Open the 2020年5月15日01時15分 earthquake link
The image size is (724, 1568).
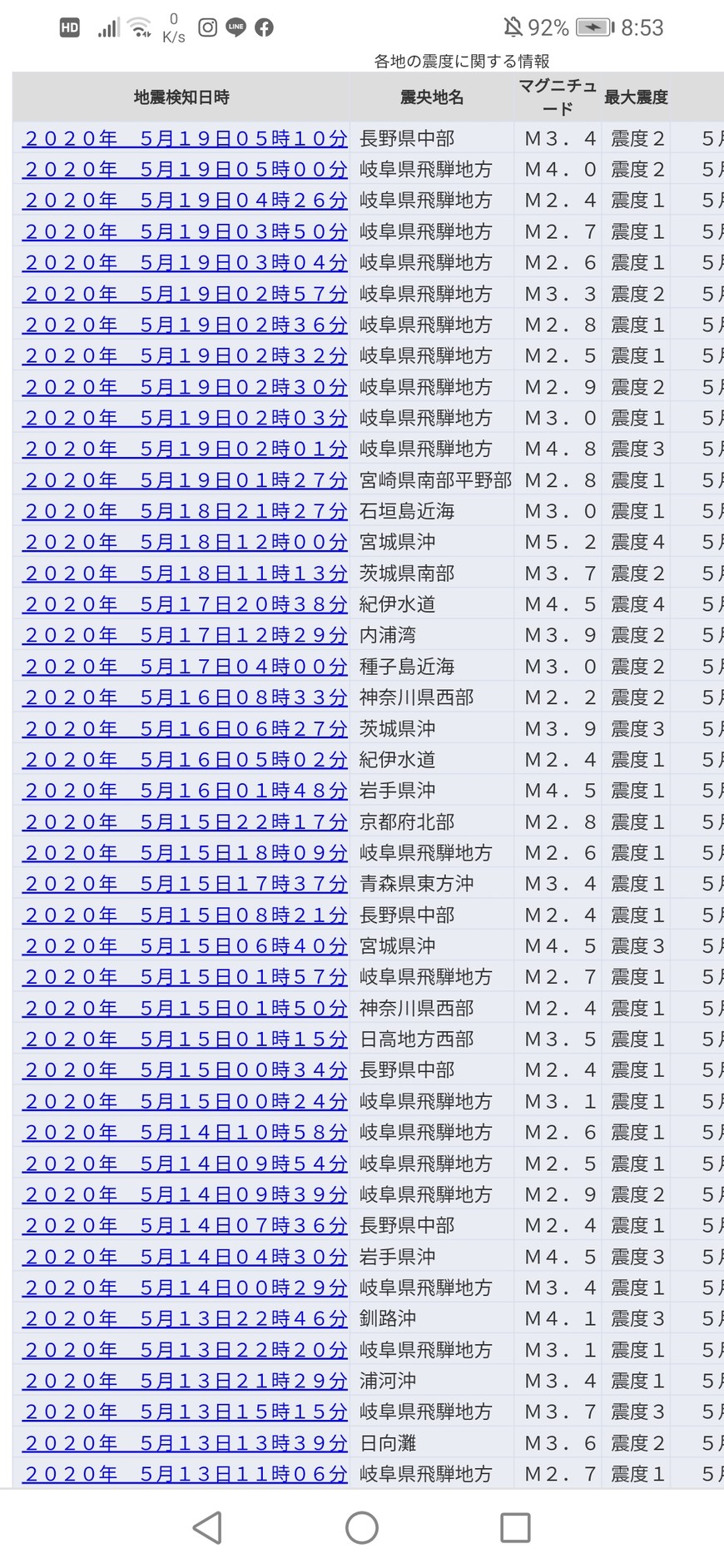pyautogui.click(x=186, y=1040)
